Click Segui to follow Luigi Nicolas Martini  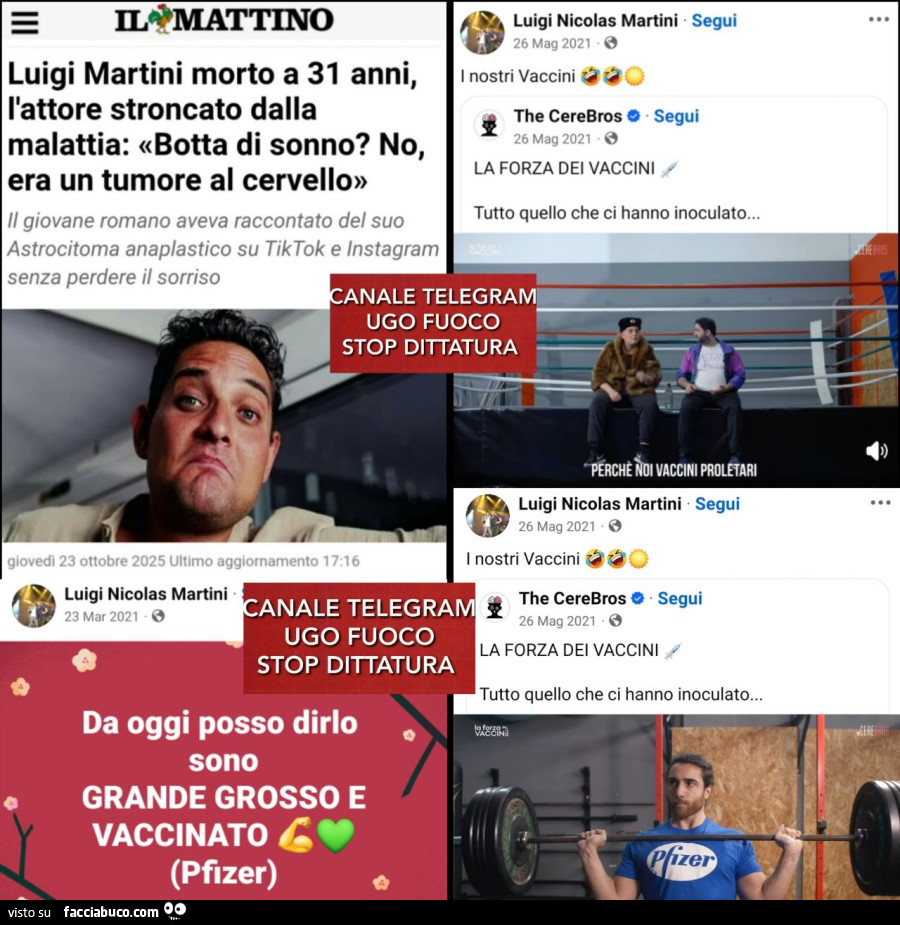714,19
